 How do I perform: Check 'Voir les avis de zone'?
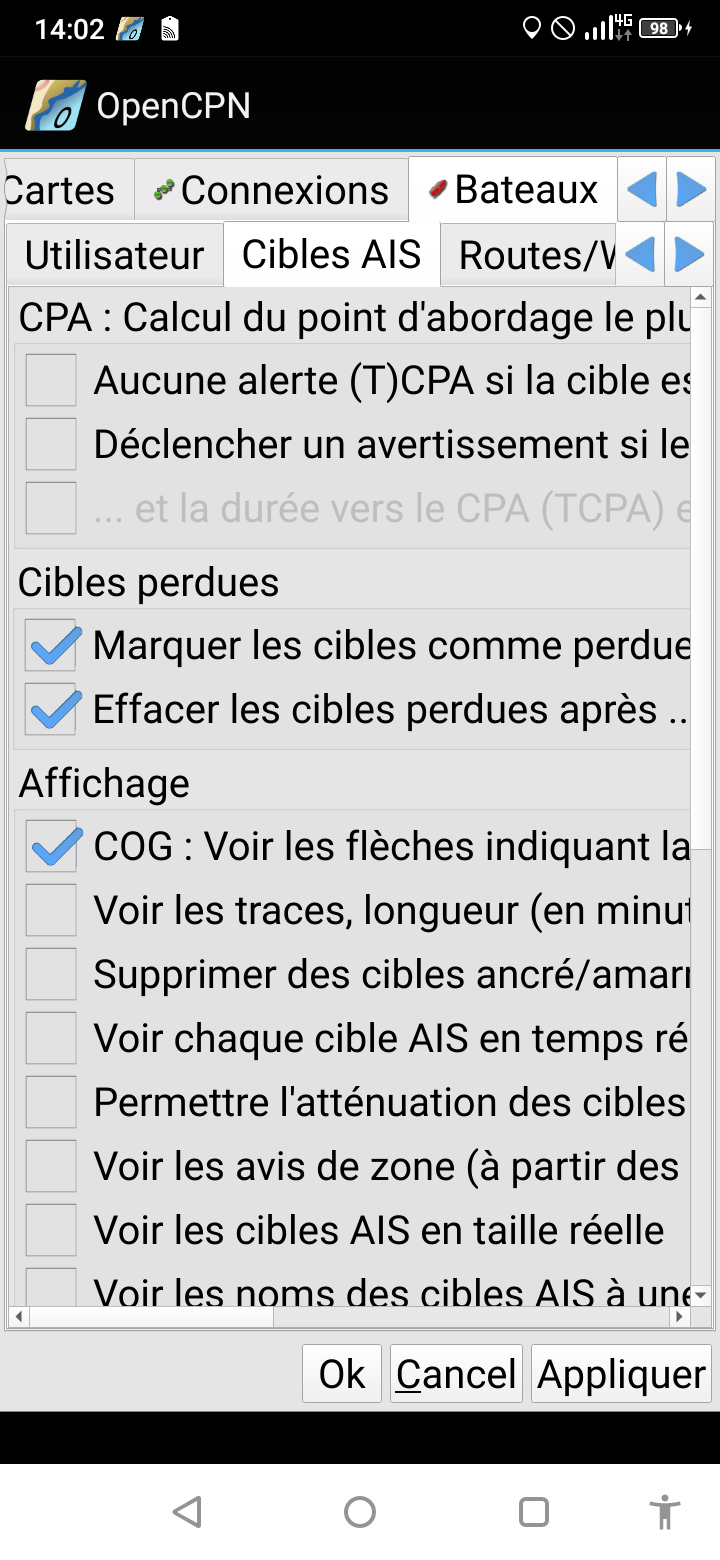51,1166
